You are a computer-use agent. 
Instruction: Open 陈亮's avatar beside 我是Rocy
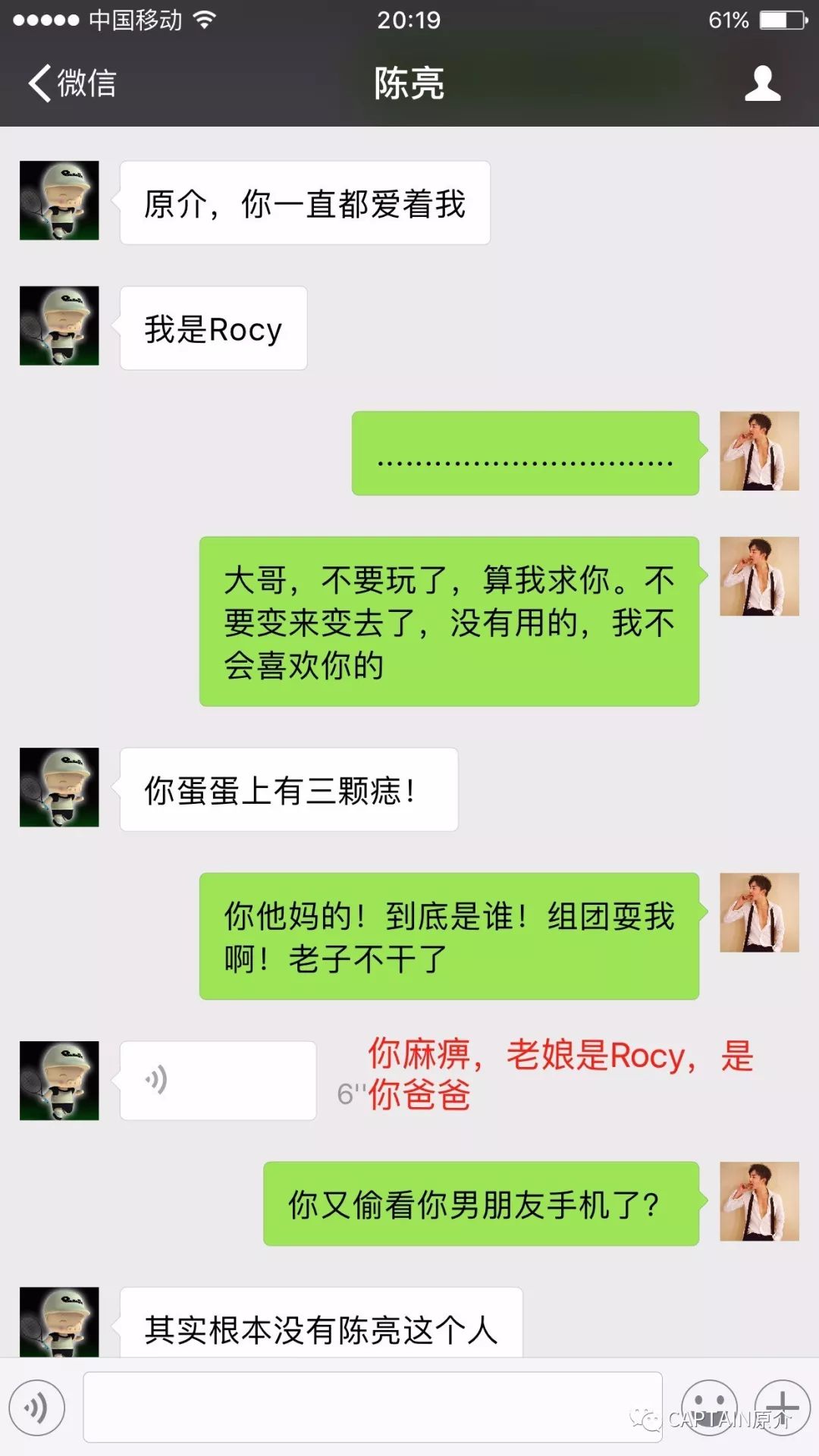click(59, 326)
